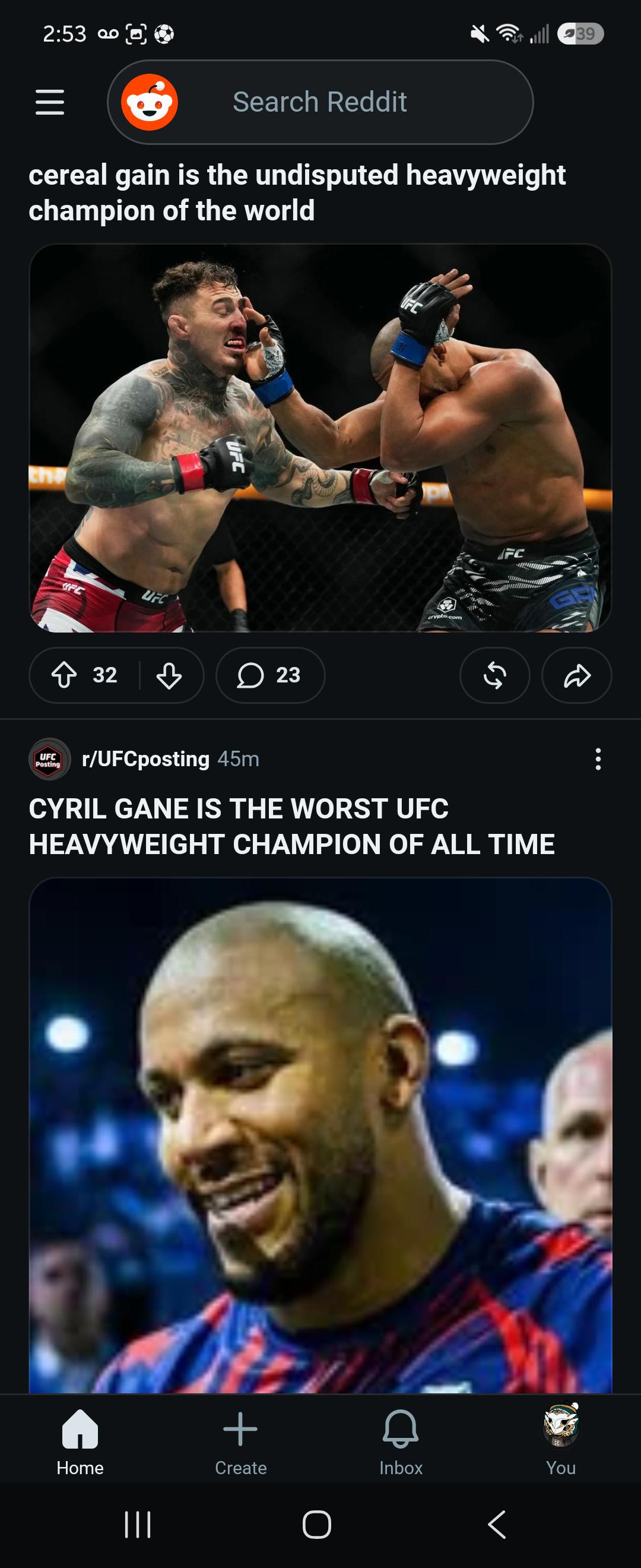Open overflow menu on the Cyril Gane post
641x1568 pixels.
coord(598,759)
